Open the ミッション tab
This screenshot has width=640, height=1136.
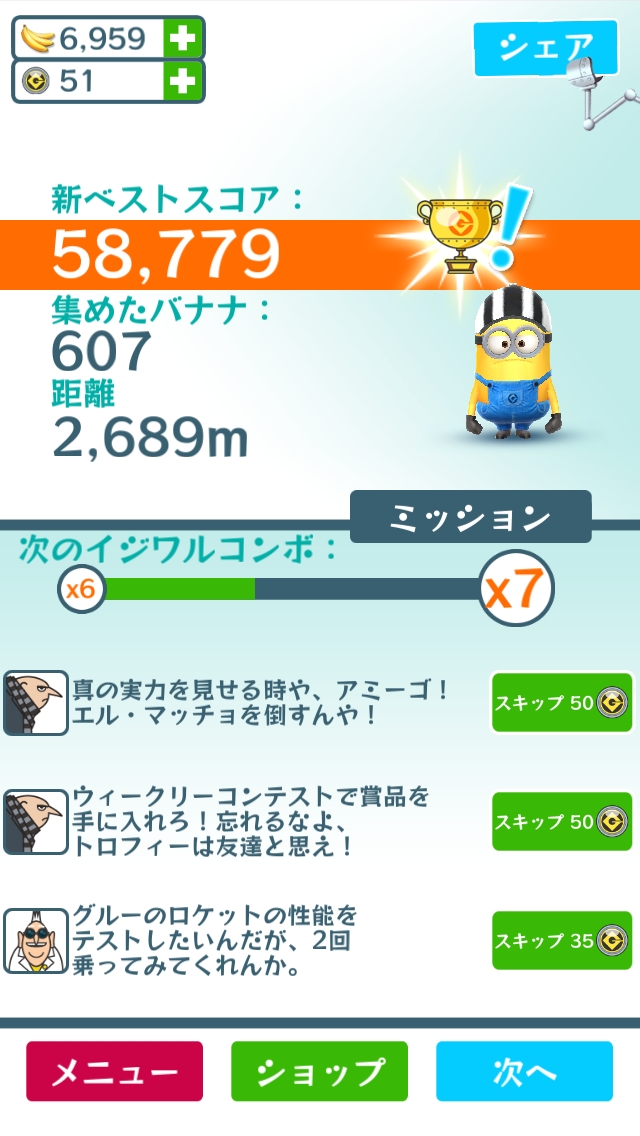[470, 517]
